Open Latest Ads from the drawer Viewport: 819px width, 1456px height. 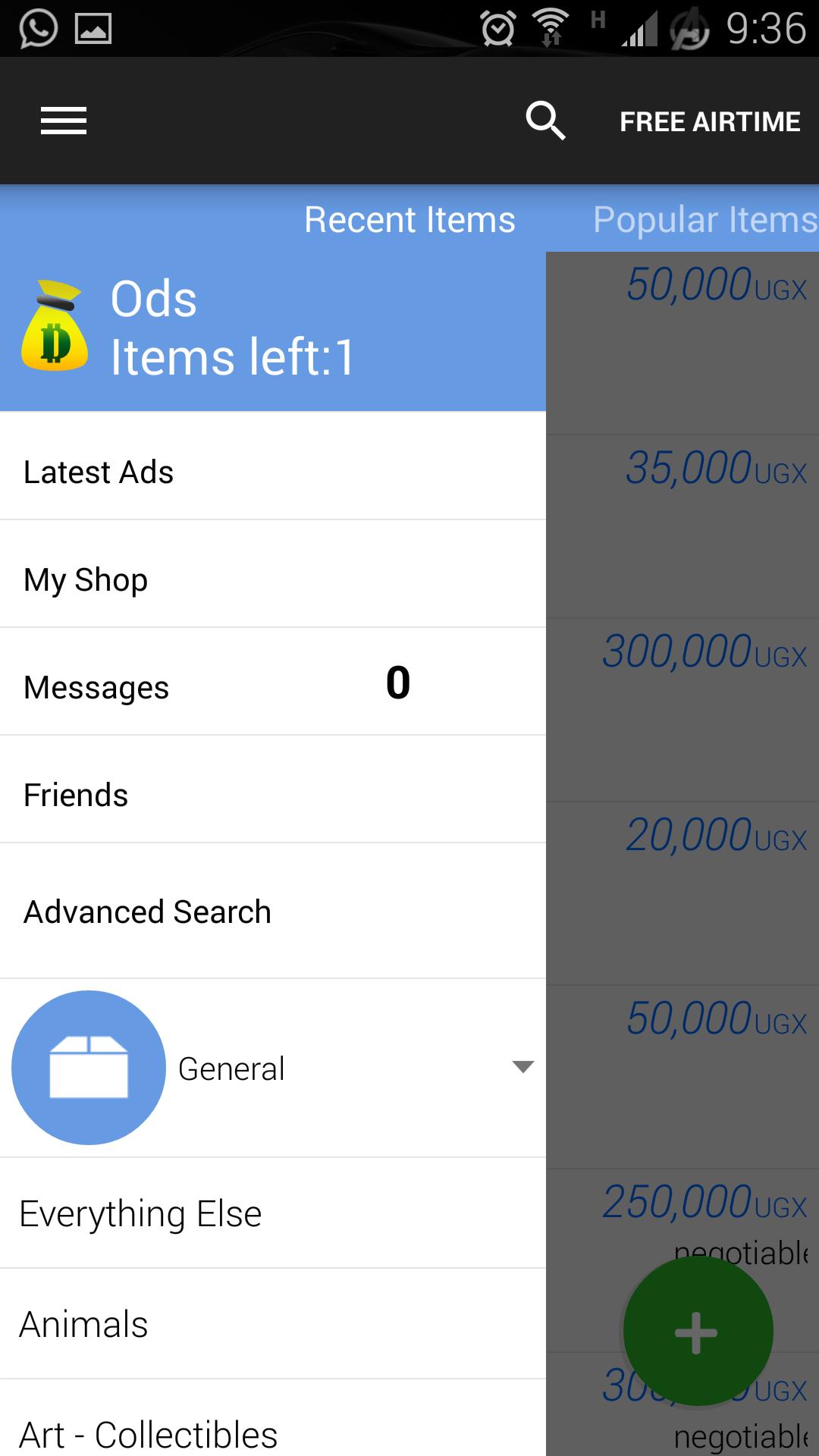coord(273,472)
